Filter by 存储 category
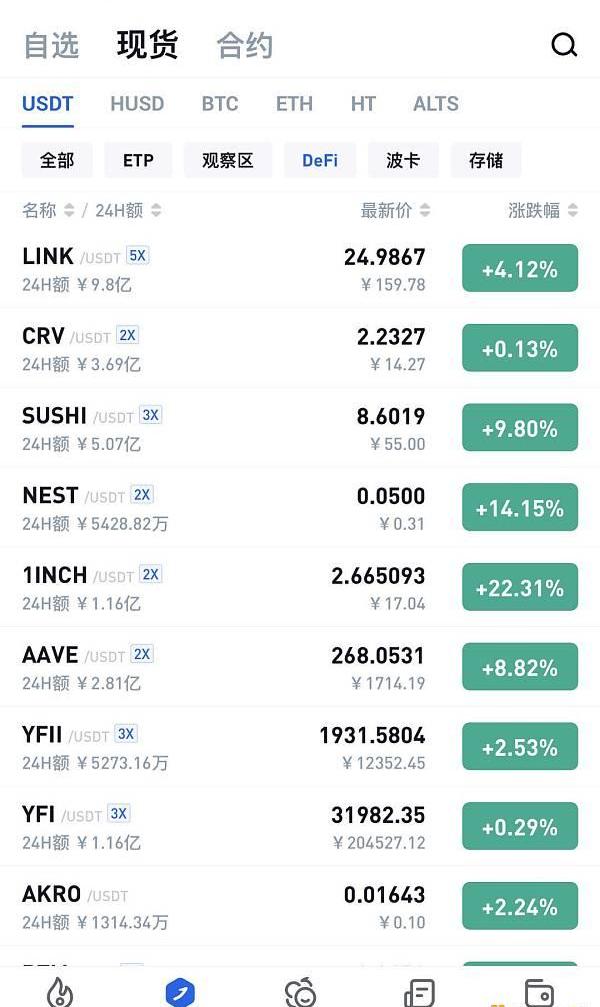 [x=486, y=160]
